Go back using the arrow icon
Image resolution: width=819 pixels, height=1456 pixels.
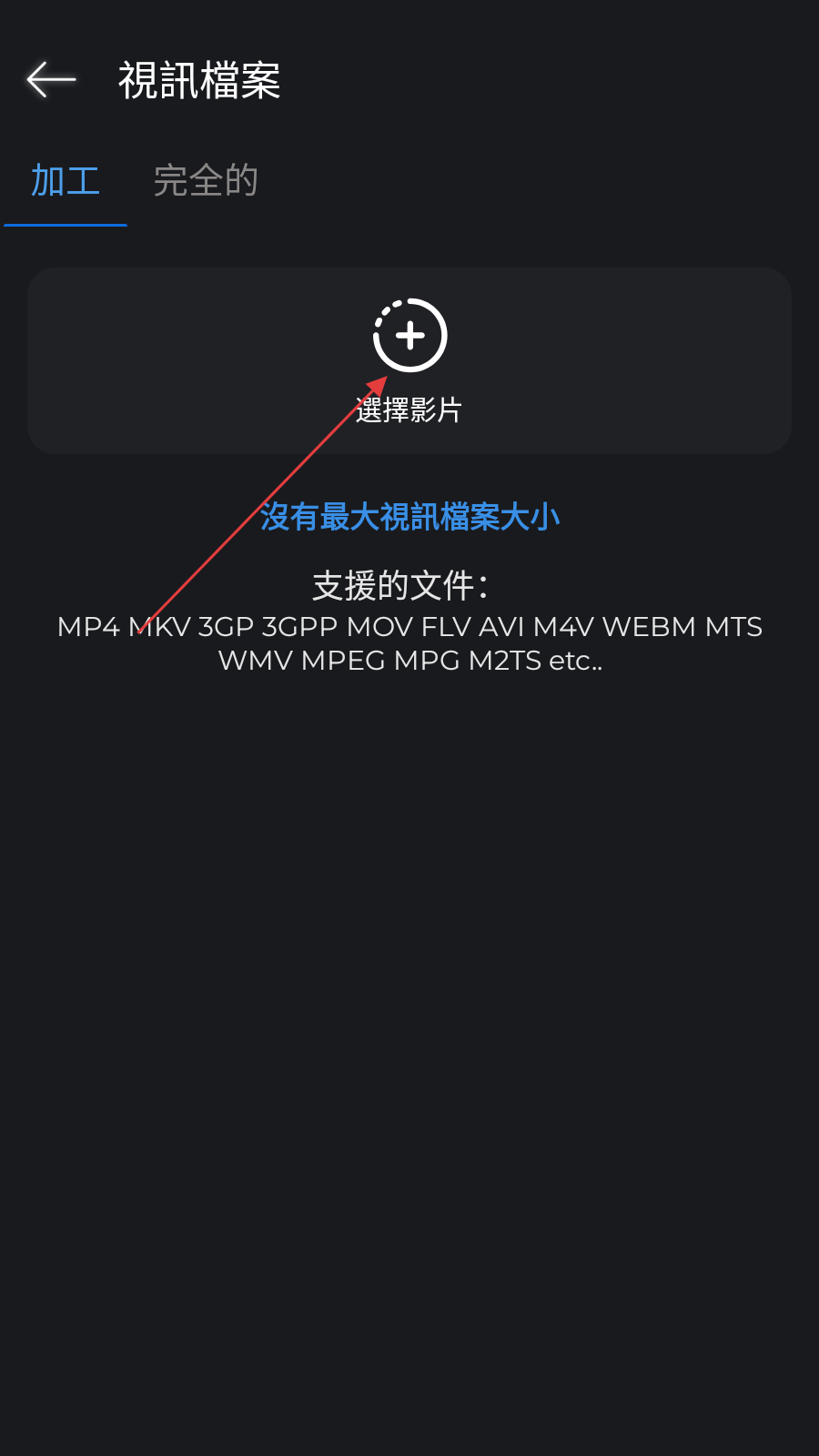(51, 80)
